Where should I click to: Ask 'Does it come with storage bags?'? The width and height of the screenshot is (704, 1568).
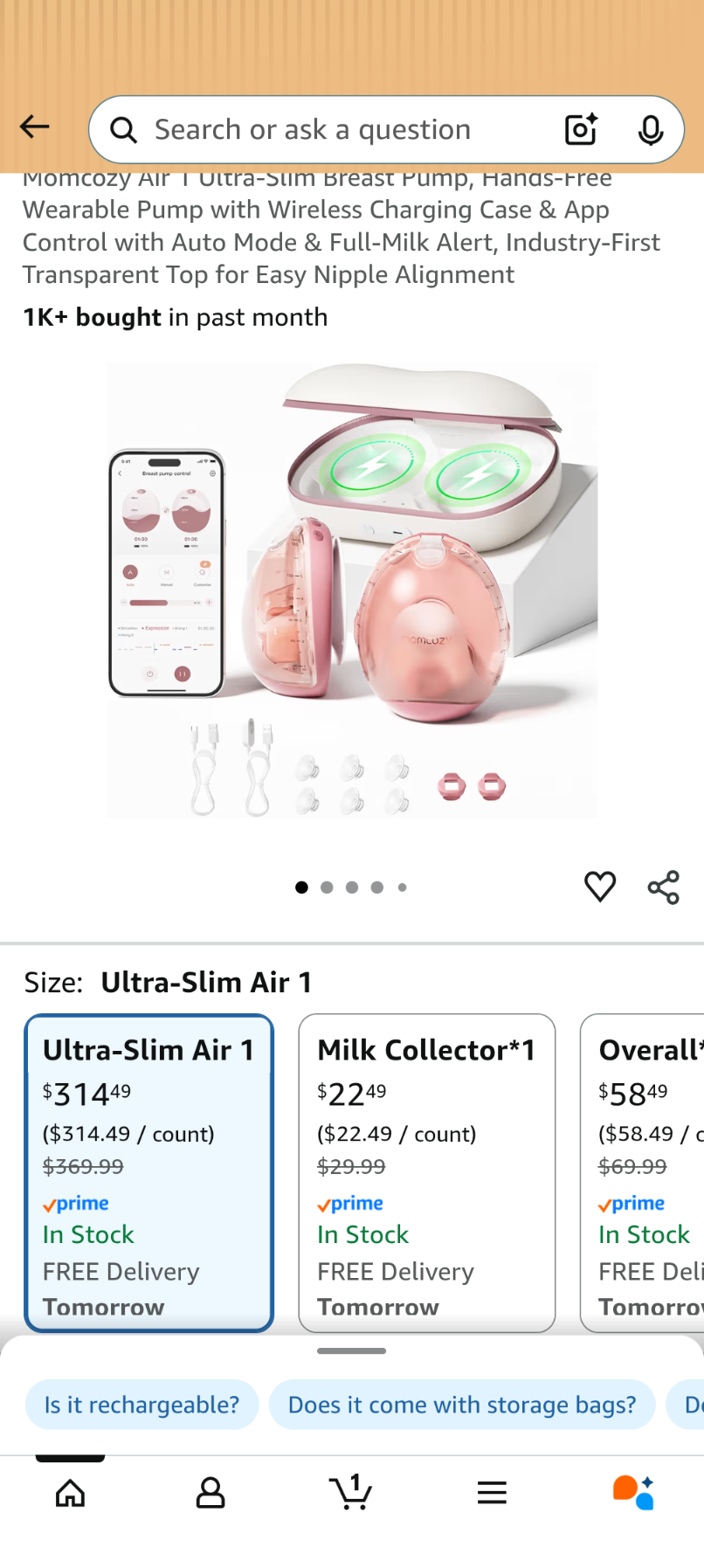tap(461, 1405)
